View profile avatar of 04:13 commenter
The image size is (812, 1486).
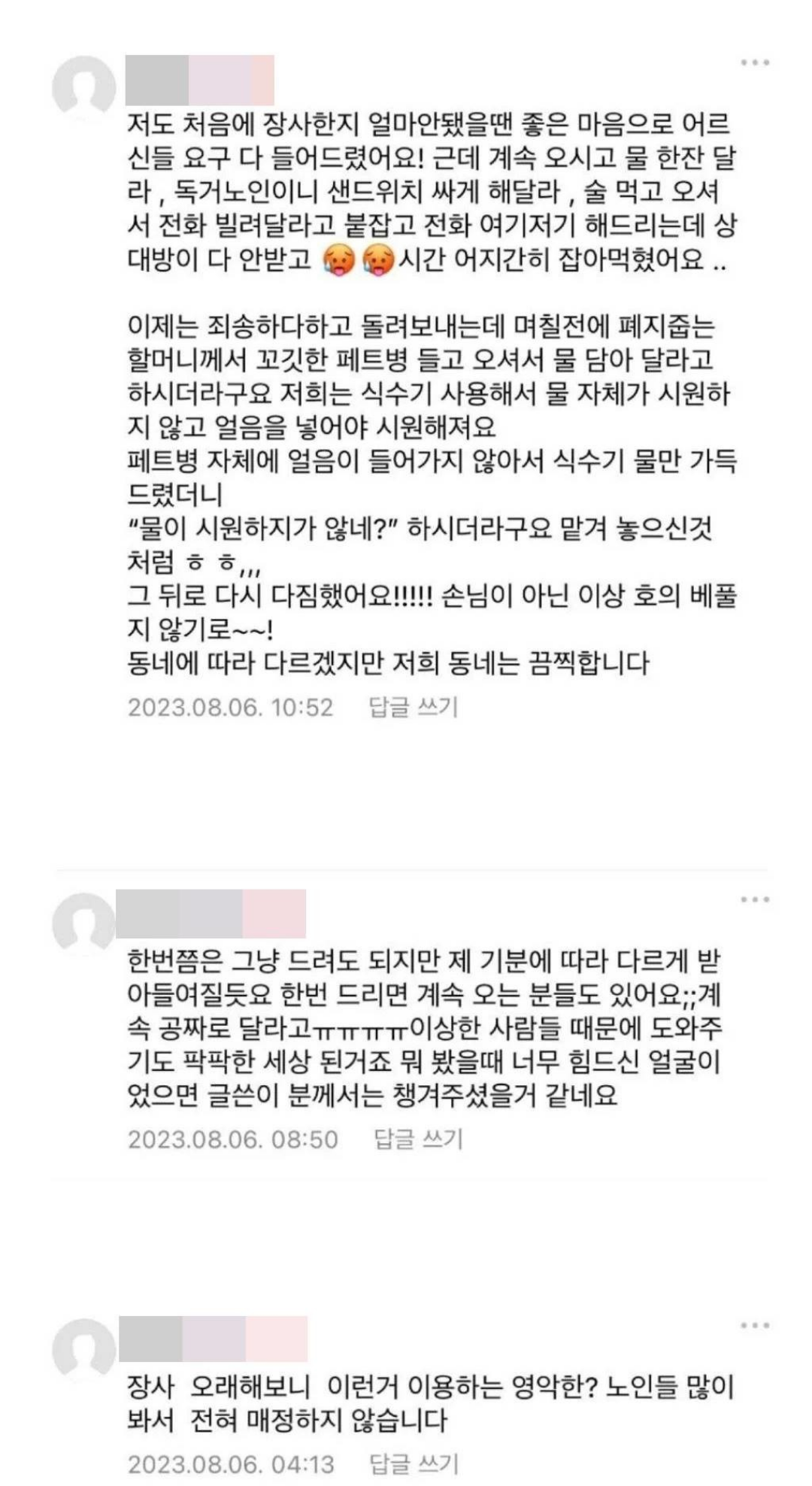click(x=83, y=1351)
